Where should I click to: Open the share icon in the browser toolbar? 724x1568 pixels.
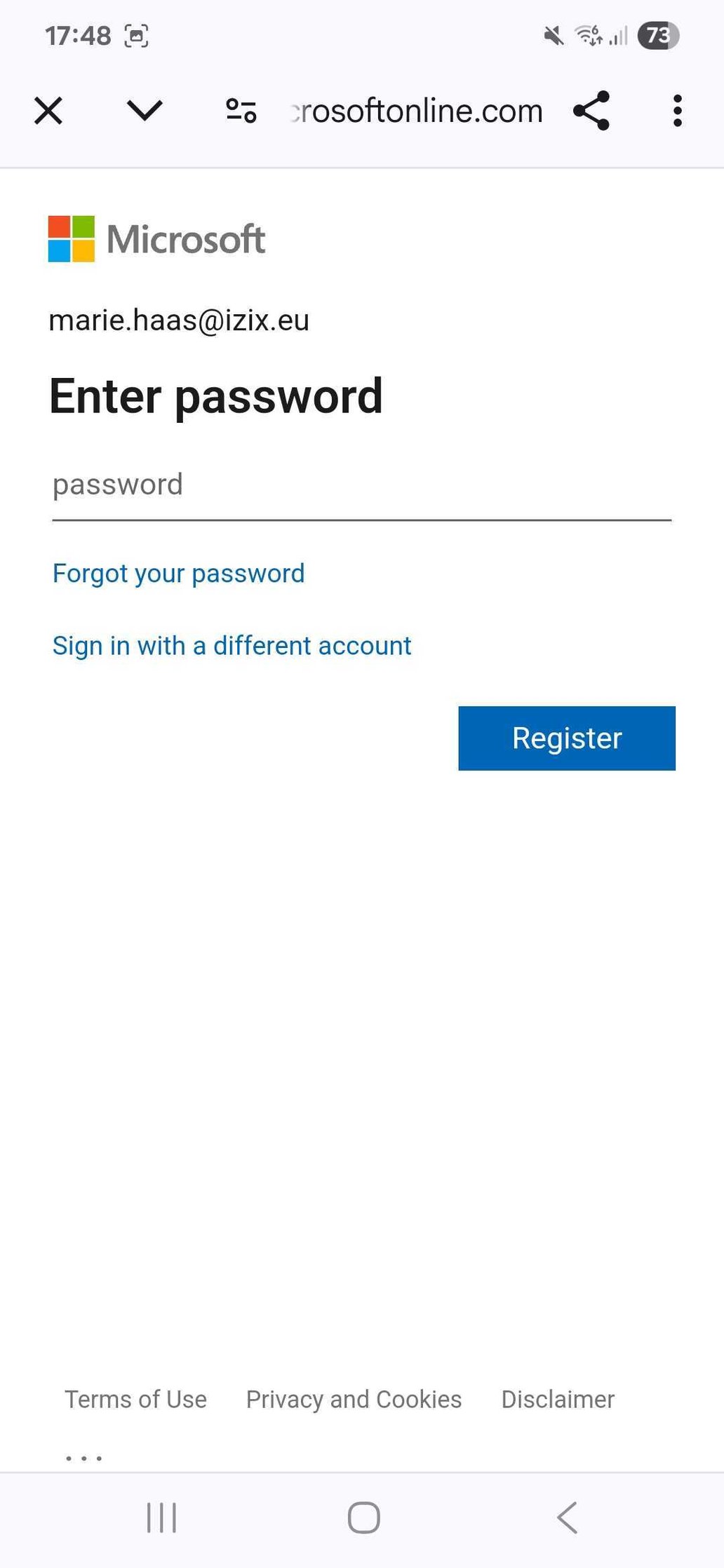pos(591,111)
